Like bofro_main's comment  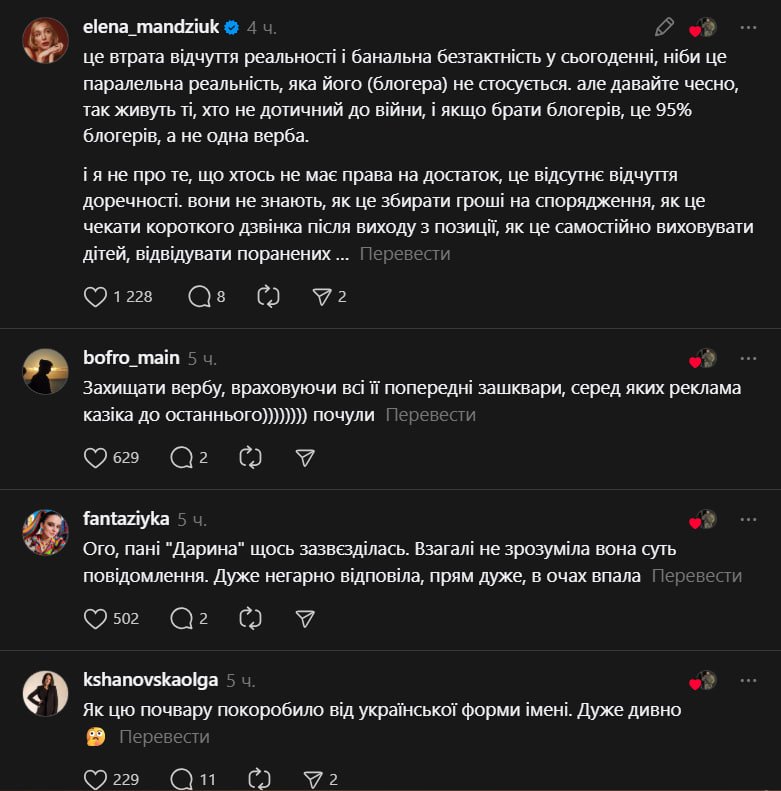95,457
